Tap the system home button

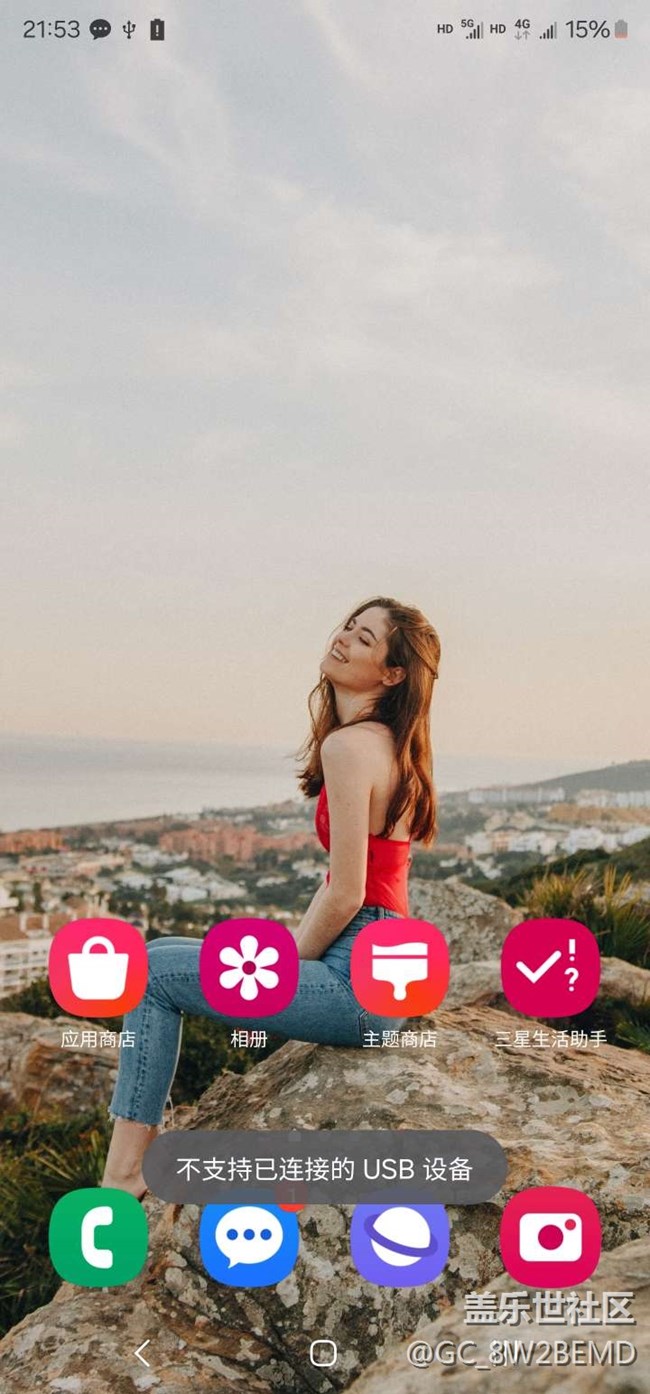tap(323, 1354)
